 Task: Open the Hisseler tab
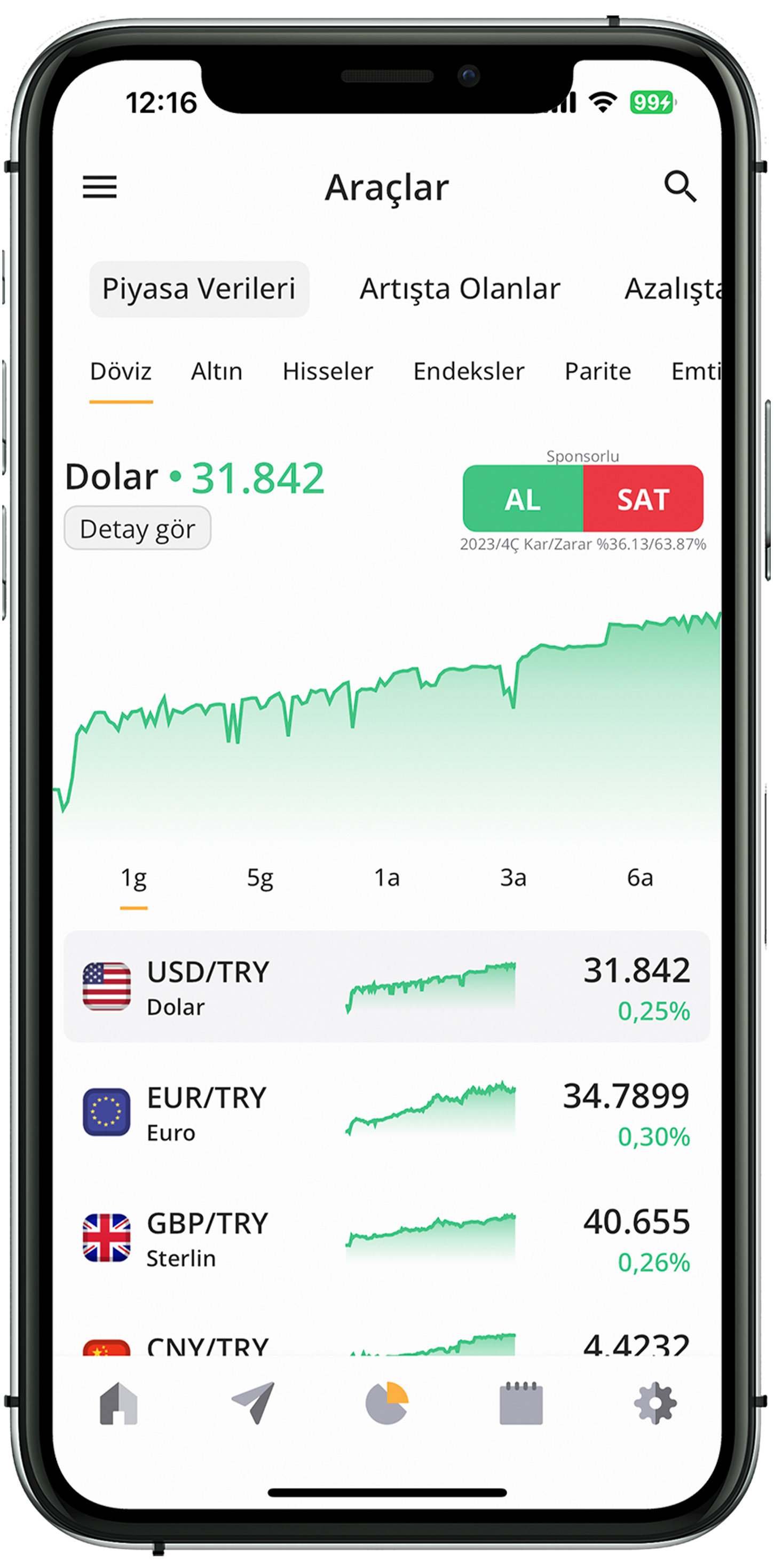[x=327, y=371]
